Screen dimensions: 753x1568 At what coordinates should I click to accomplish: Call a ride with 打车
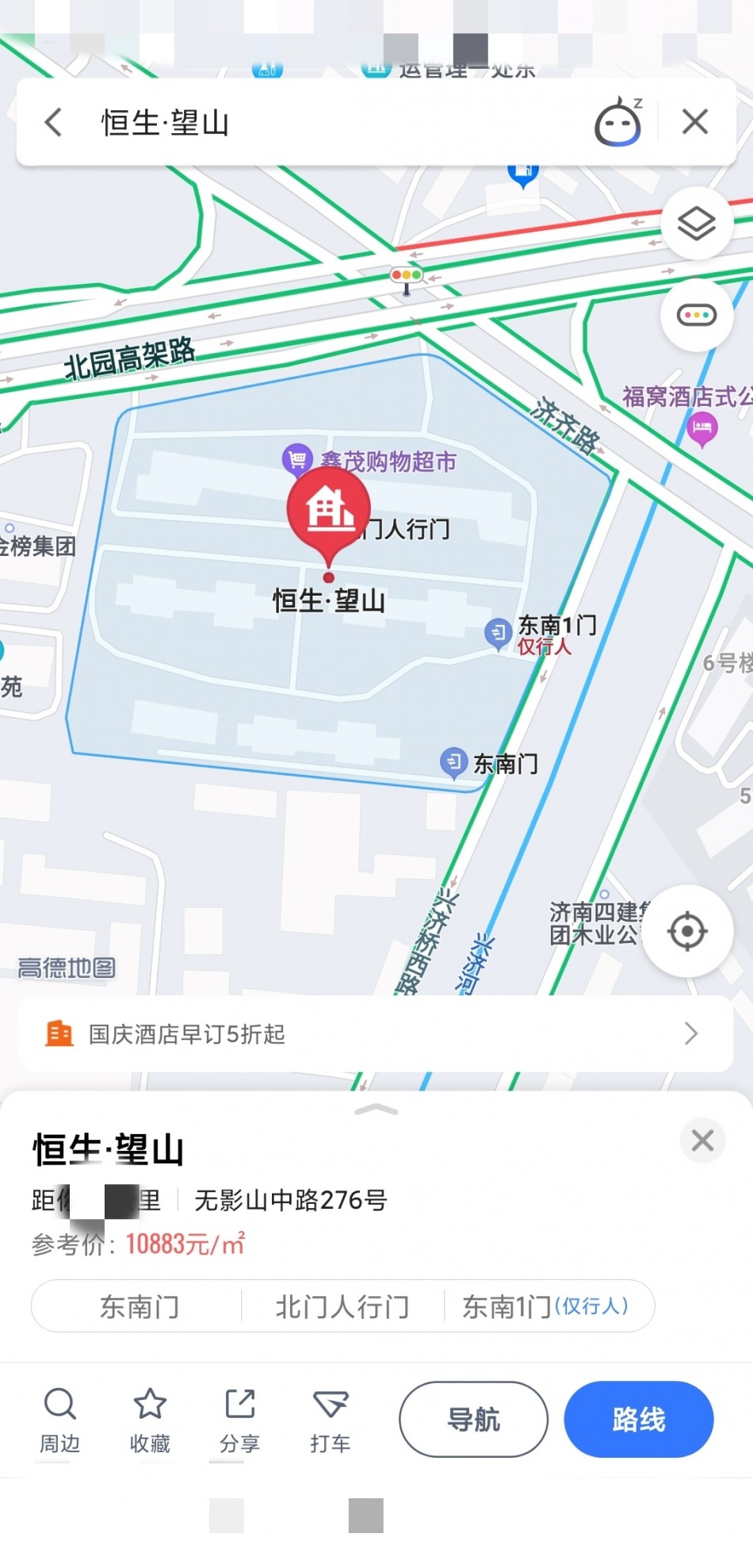tap(331, 1420)
